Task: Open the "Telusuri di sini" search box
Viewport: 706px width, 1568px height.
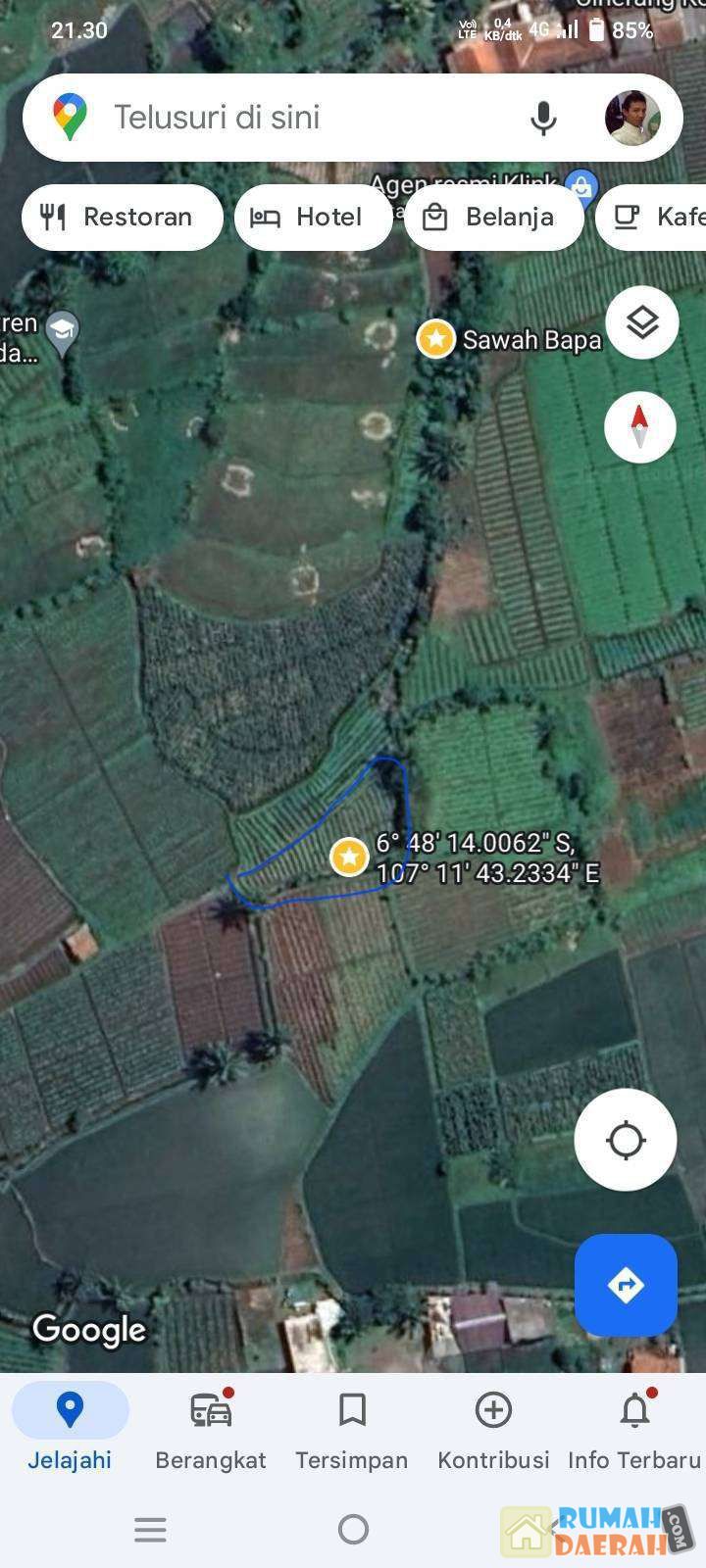Action: (294, 118)
